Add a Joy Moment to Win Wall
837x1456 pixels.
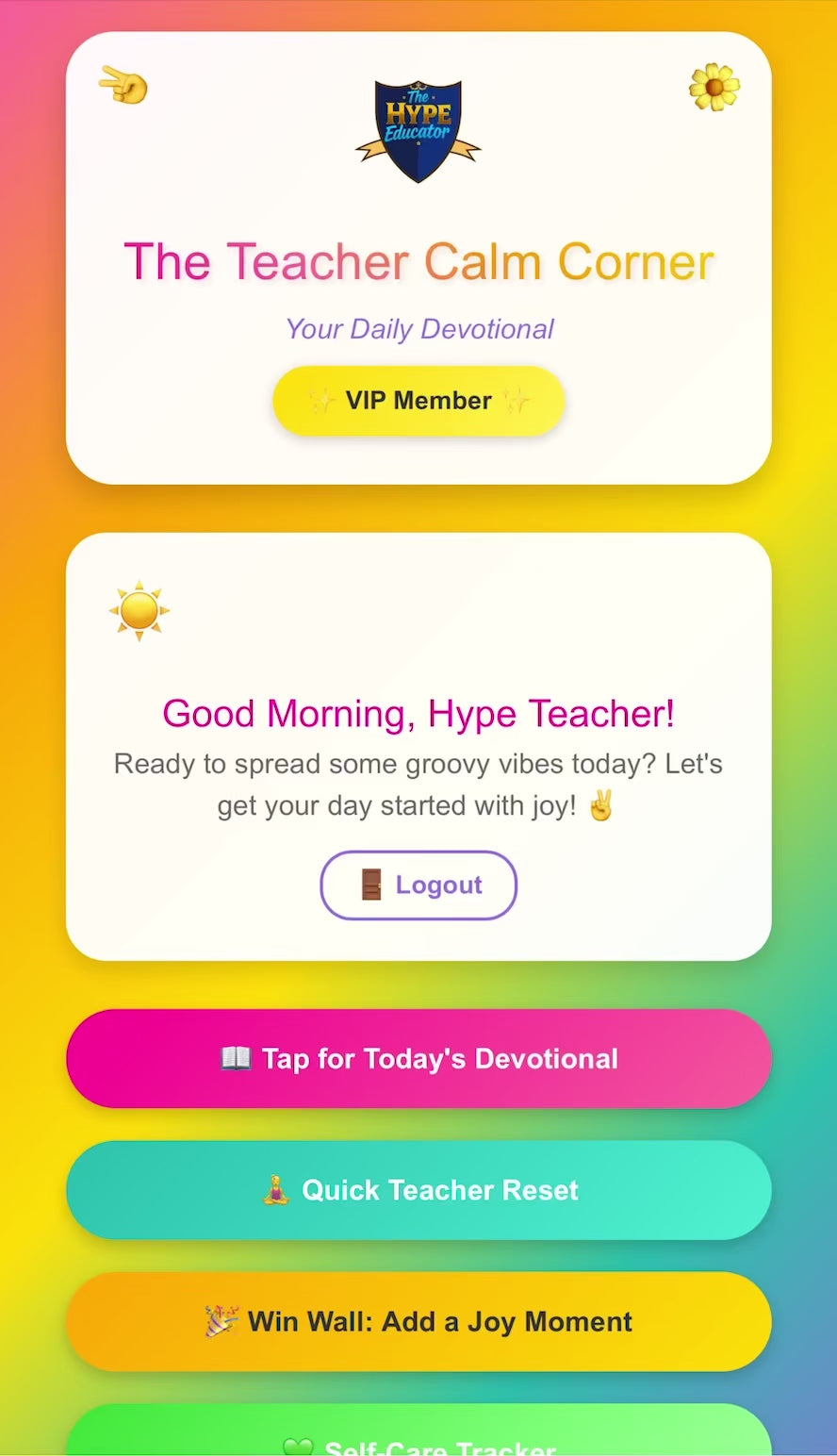tap(418, 1321)
